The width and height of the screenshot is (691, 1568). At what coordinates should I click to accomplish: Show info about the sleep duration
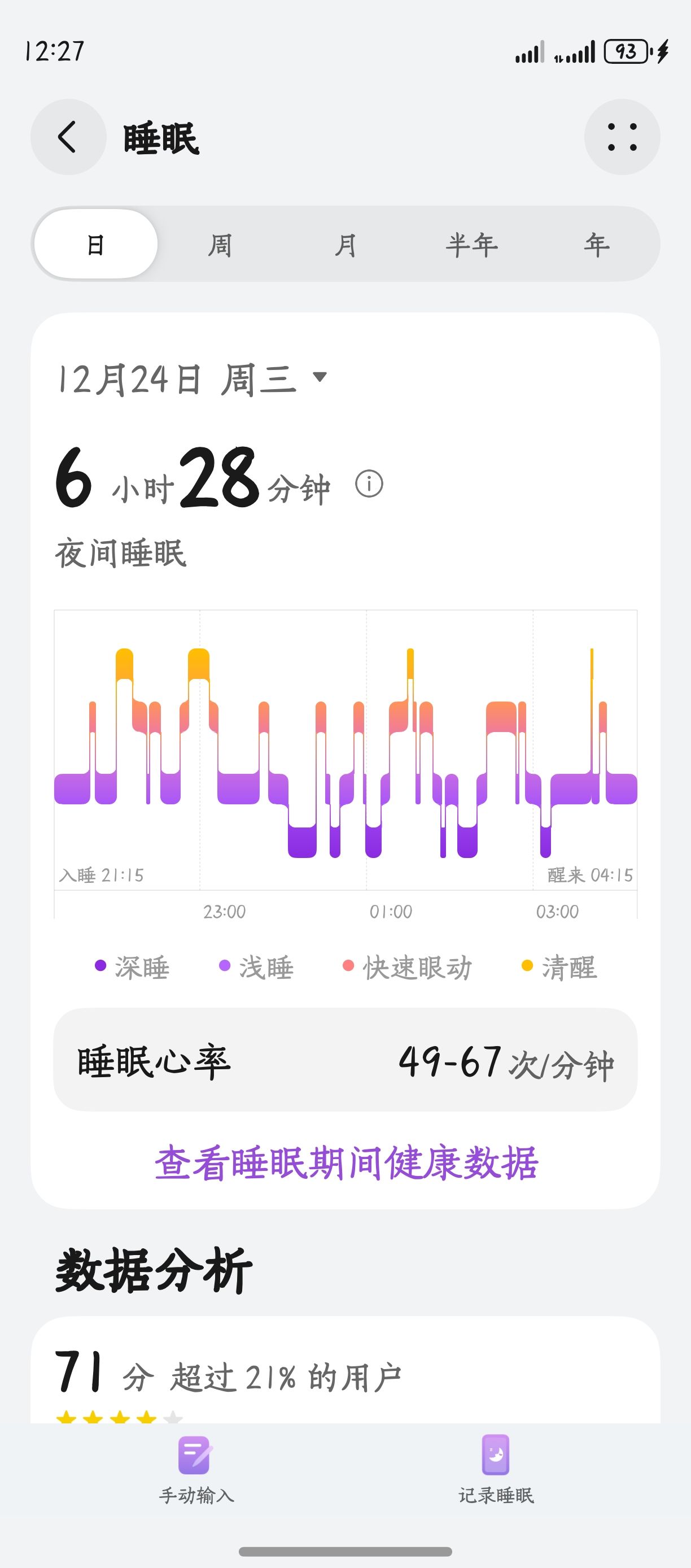coord(369,485)
